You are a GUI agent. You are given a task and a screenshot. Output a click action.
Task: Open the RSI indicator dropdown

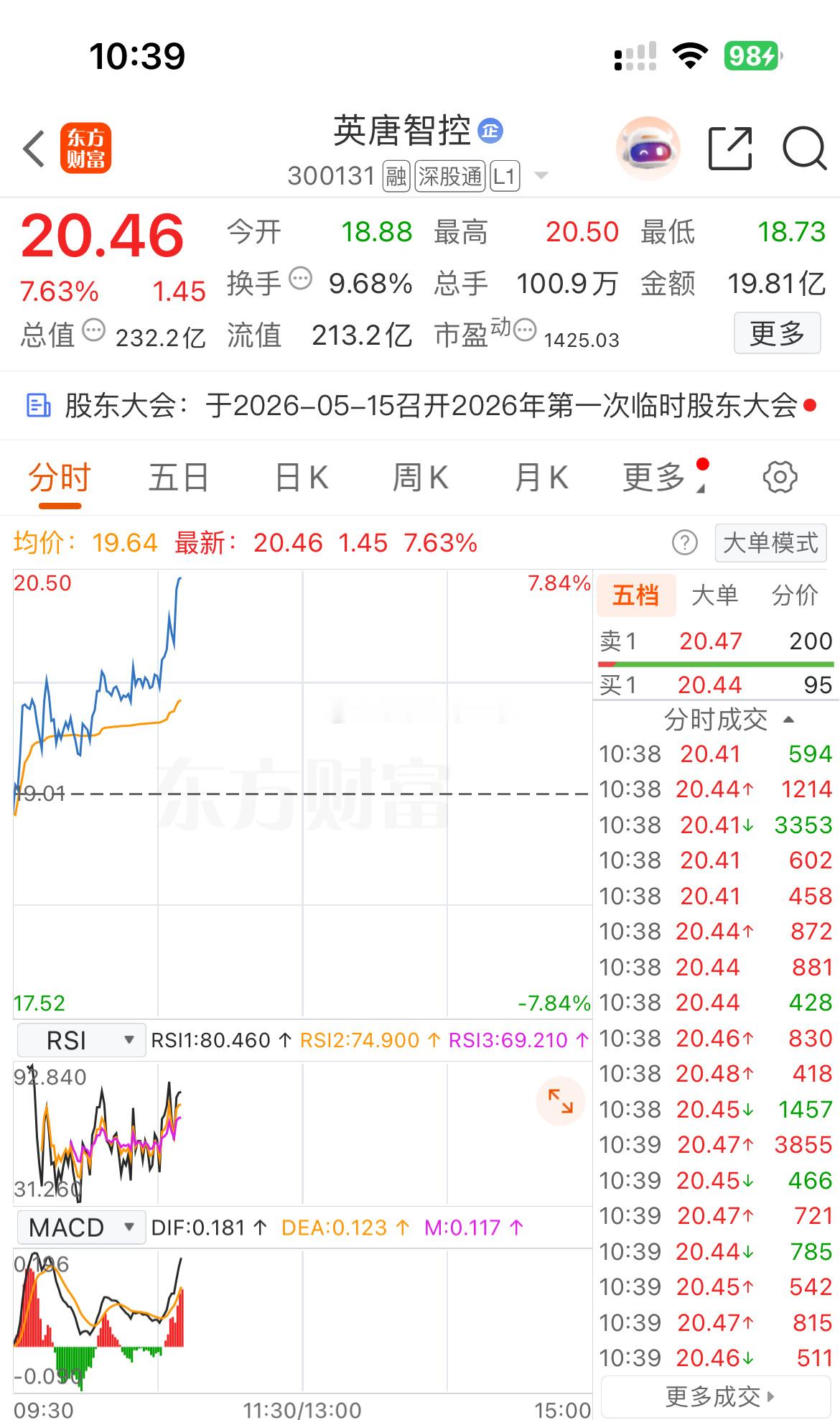click(80, 1040)
